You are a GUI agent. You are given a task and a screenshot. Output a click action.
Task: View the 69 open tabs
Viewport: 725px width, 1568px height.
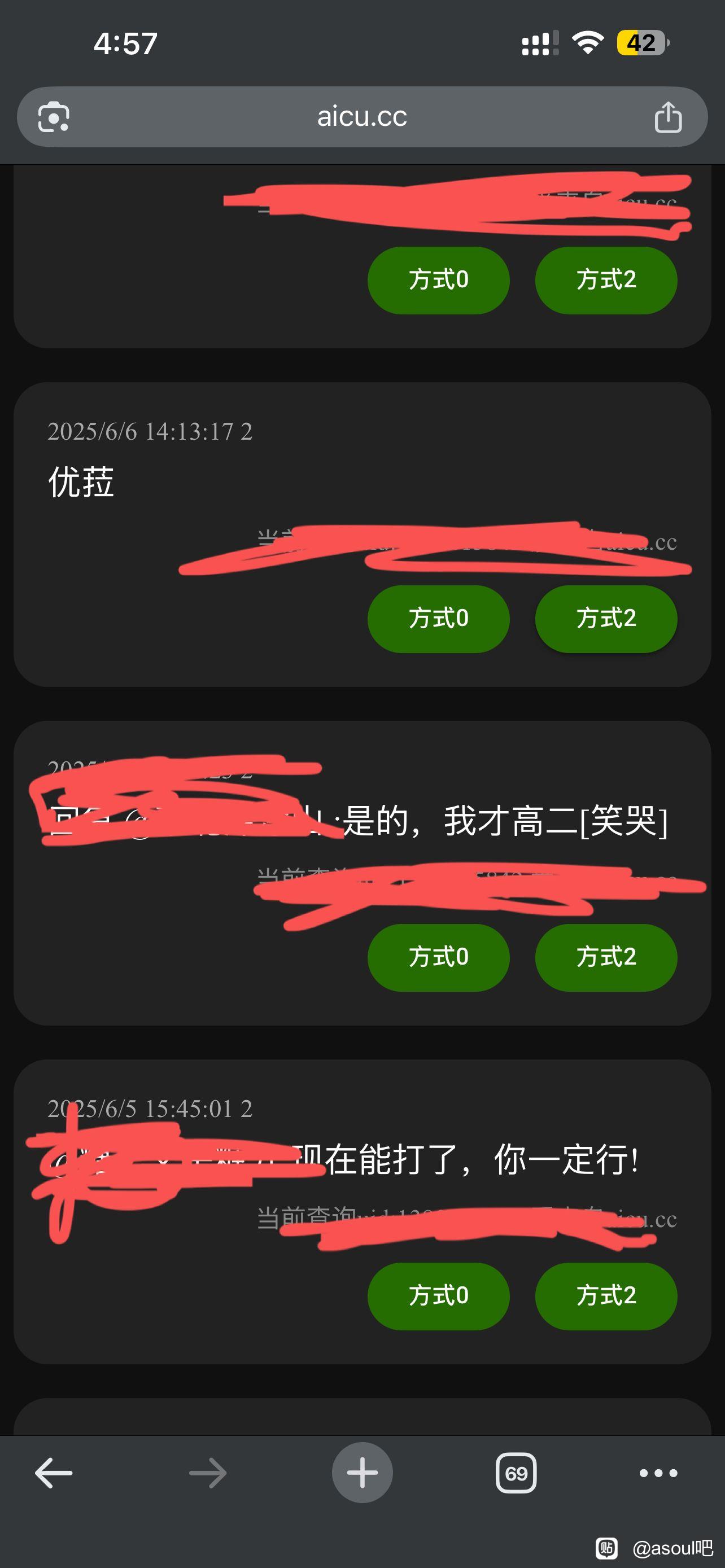tap(516, 1473)
